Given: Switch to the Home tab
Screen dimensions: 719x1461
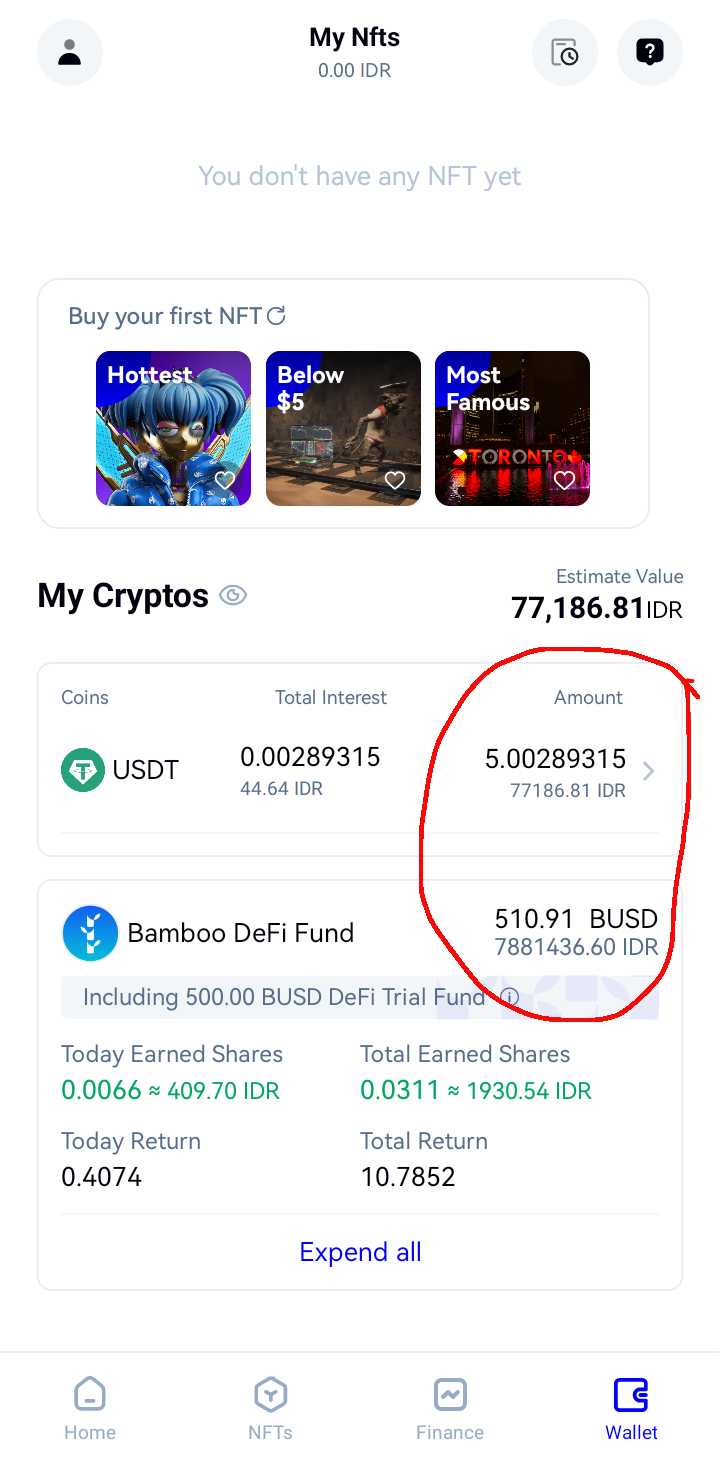Looking at the screenshot, I should (90, 1408).
